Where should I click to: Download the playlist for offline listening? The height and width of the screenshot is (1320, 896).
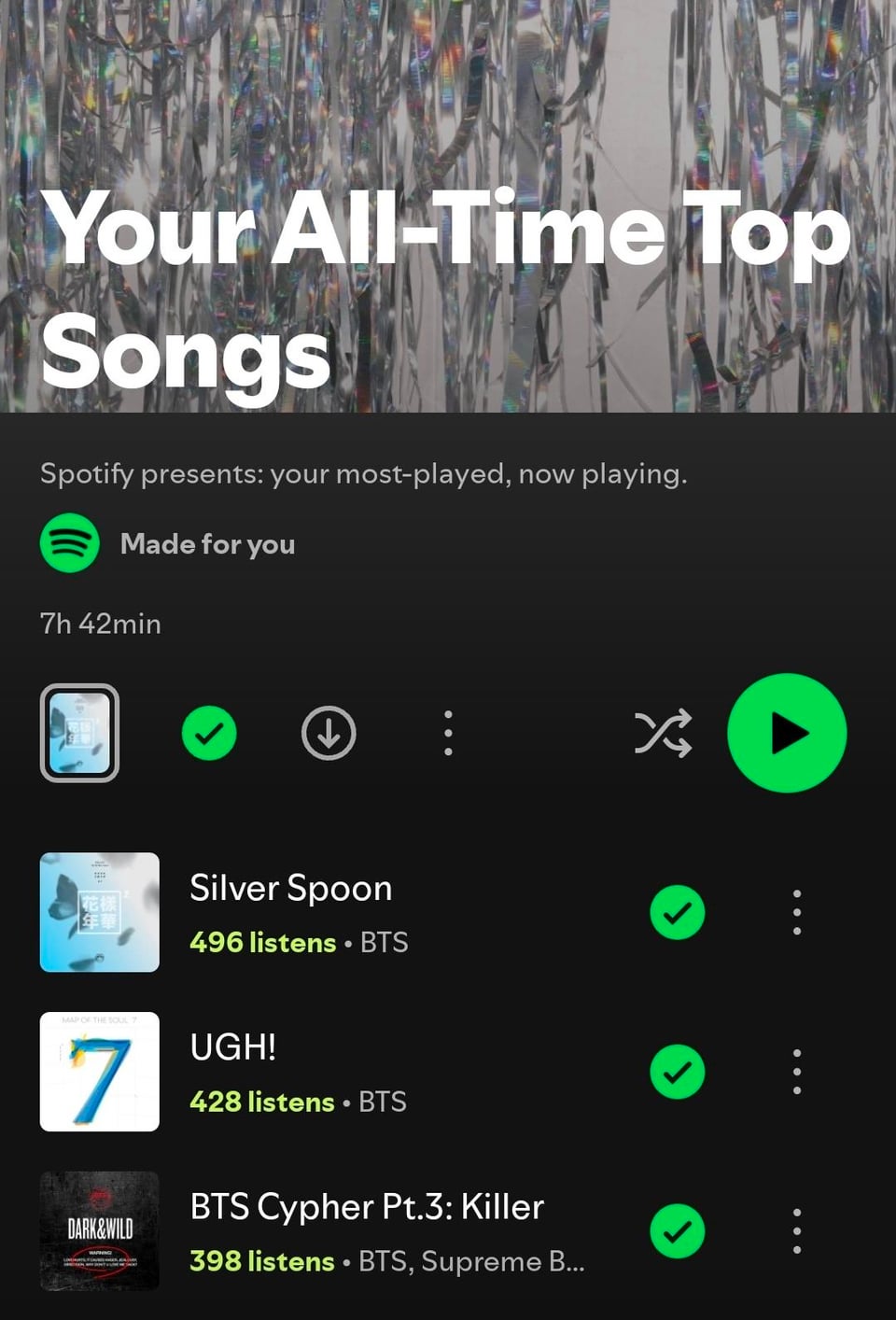coord(329,733)
